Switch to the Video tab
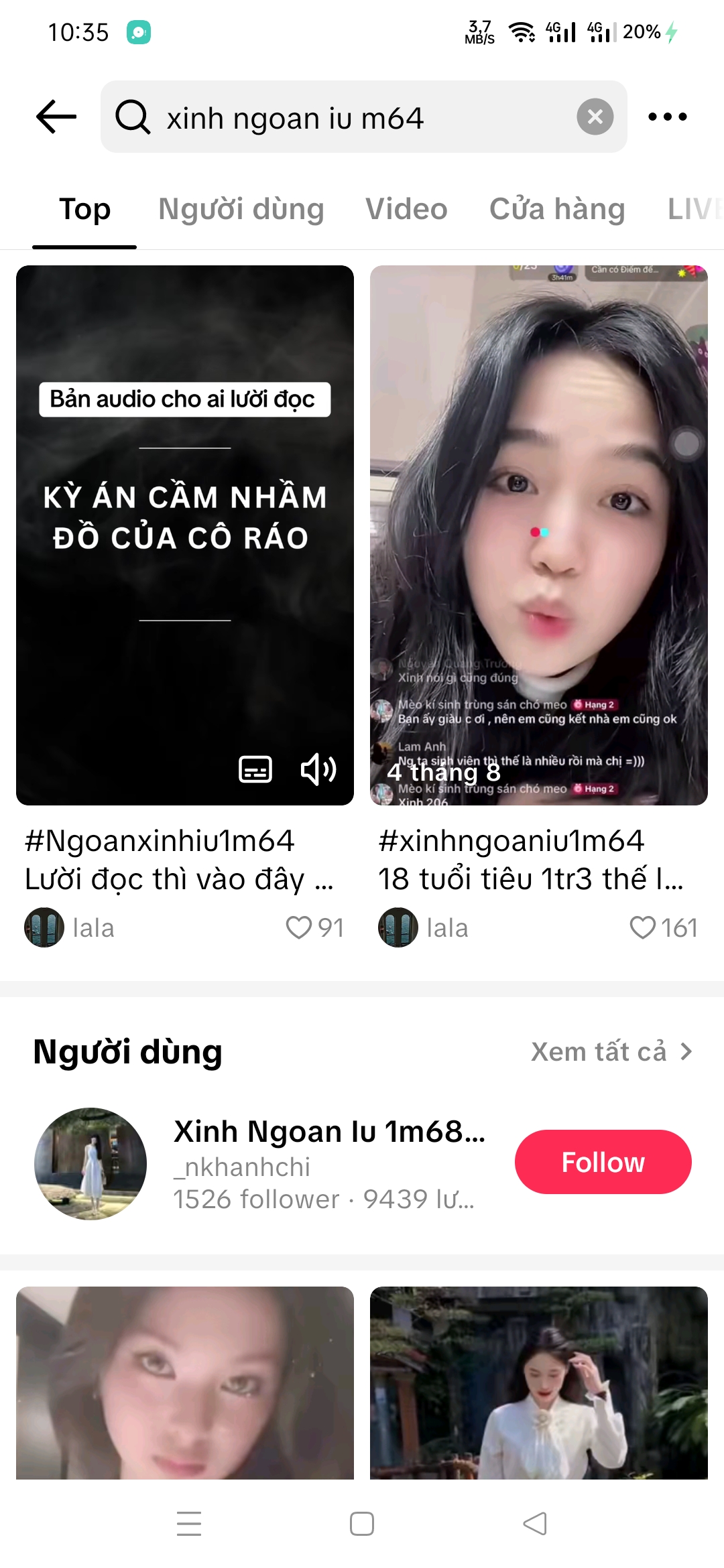The height and width of the screenshot is (1568, 724). coord(406,209)
